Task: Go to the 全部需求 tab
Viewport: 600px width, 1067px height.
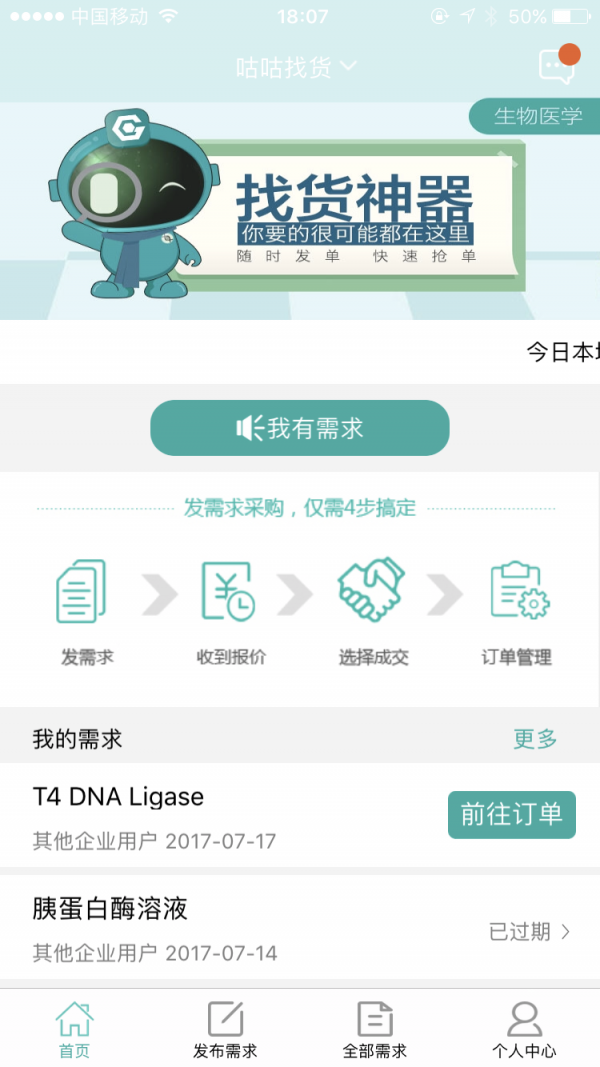Action: coord(375,1030)
